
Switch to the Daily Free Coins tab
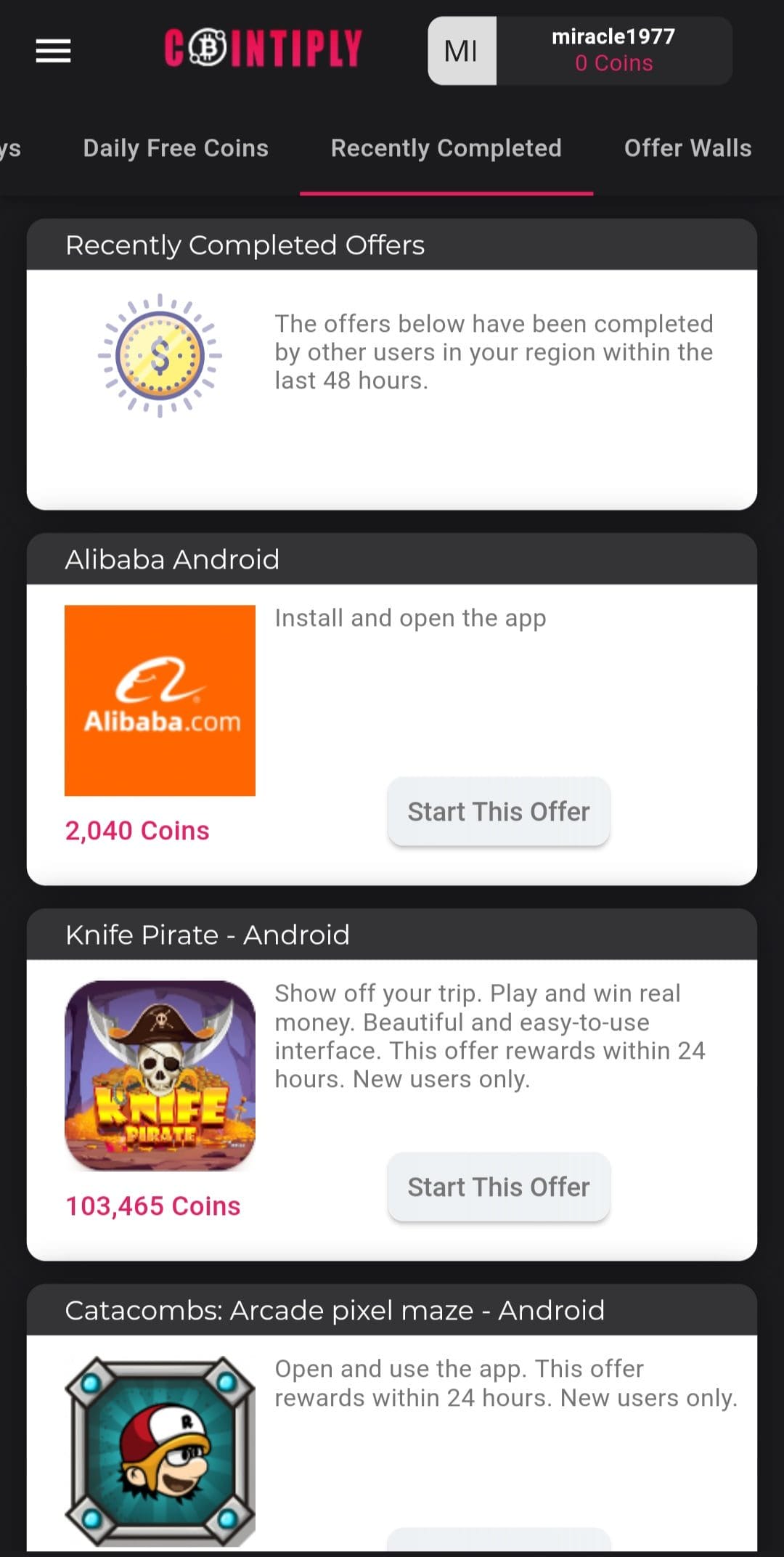pos(176,148)
